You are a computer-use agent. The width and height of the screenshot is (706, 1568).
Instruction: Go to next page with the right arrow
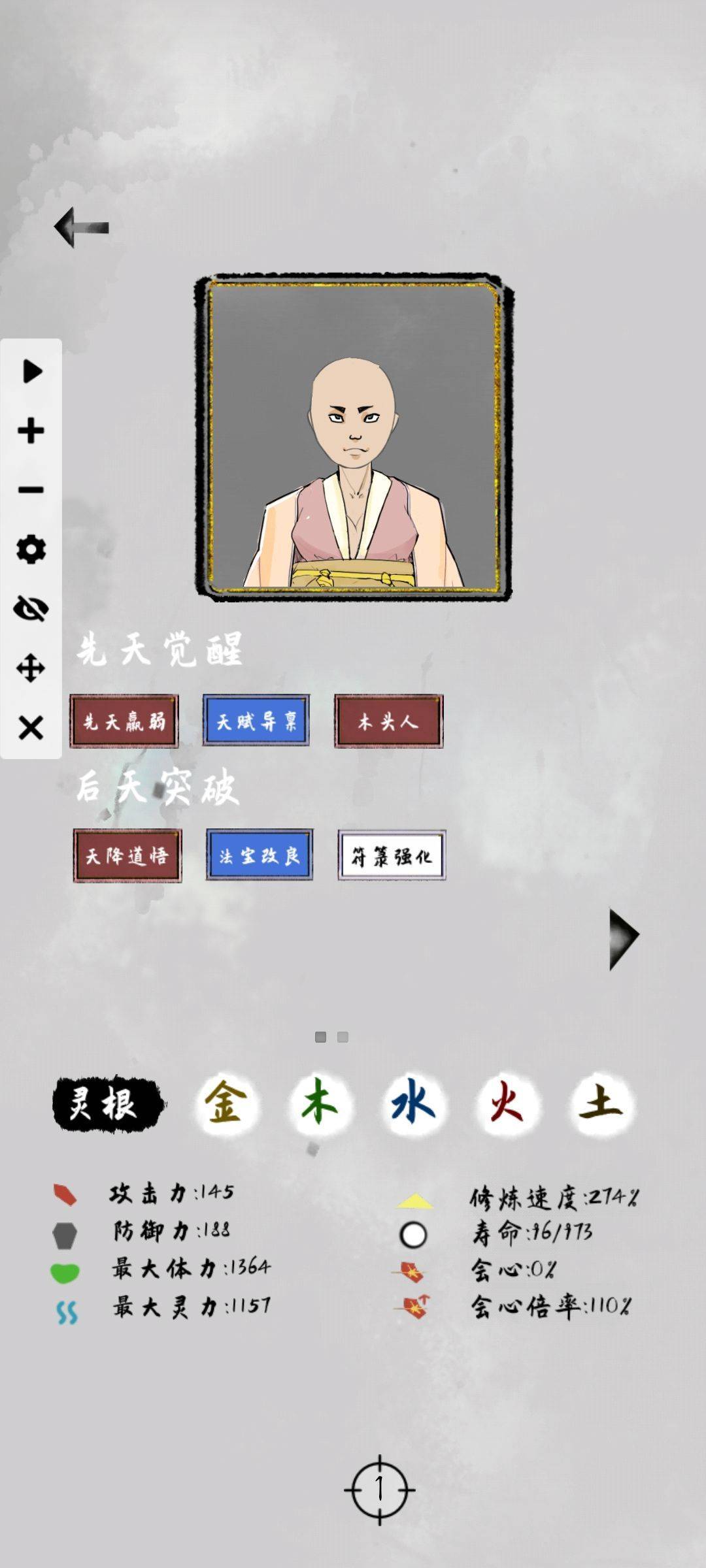click(x=622, y=939)
